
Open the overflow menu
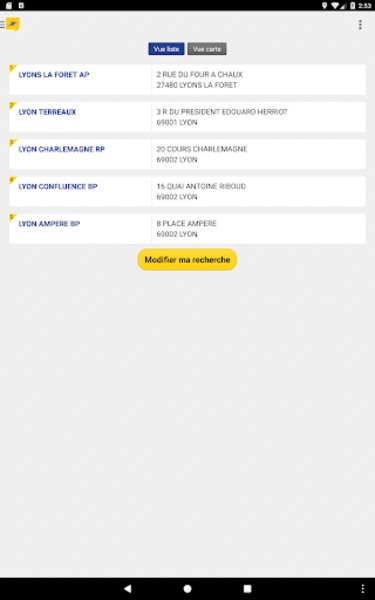coord(360,25)
